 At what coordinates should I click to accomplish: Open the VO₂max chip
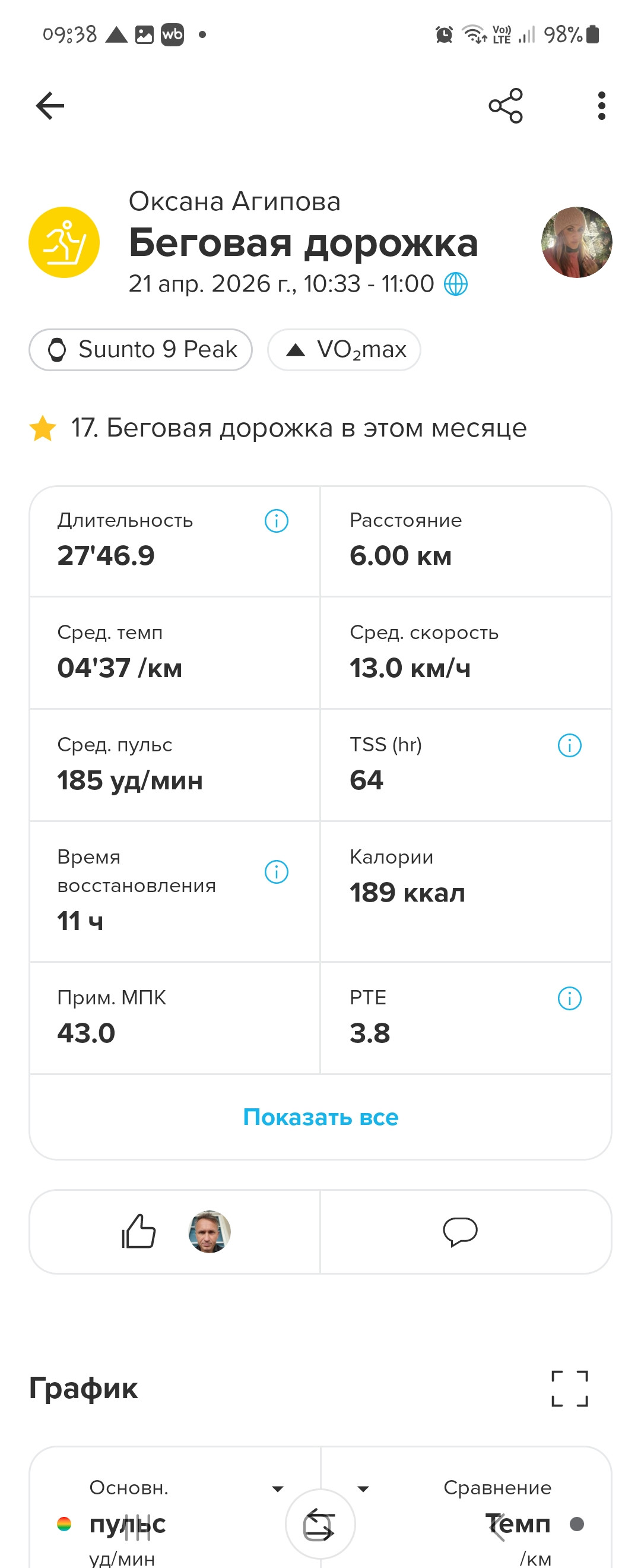[344, 350]
